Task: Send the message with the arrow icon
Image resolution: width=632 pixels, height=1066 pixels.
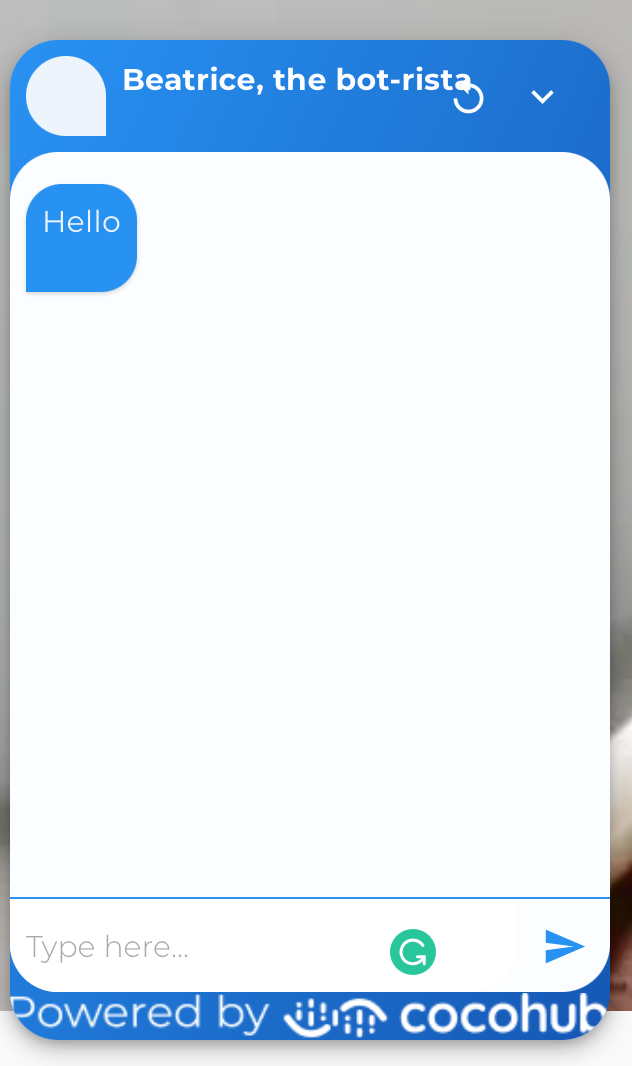Action: click(564, 946)
